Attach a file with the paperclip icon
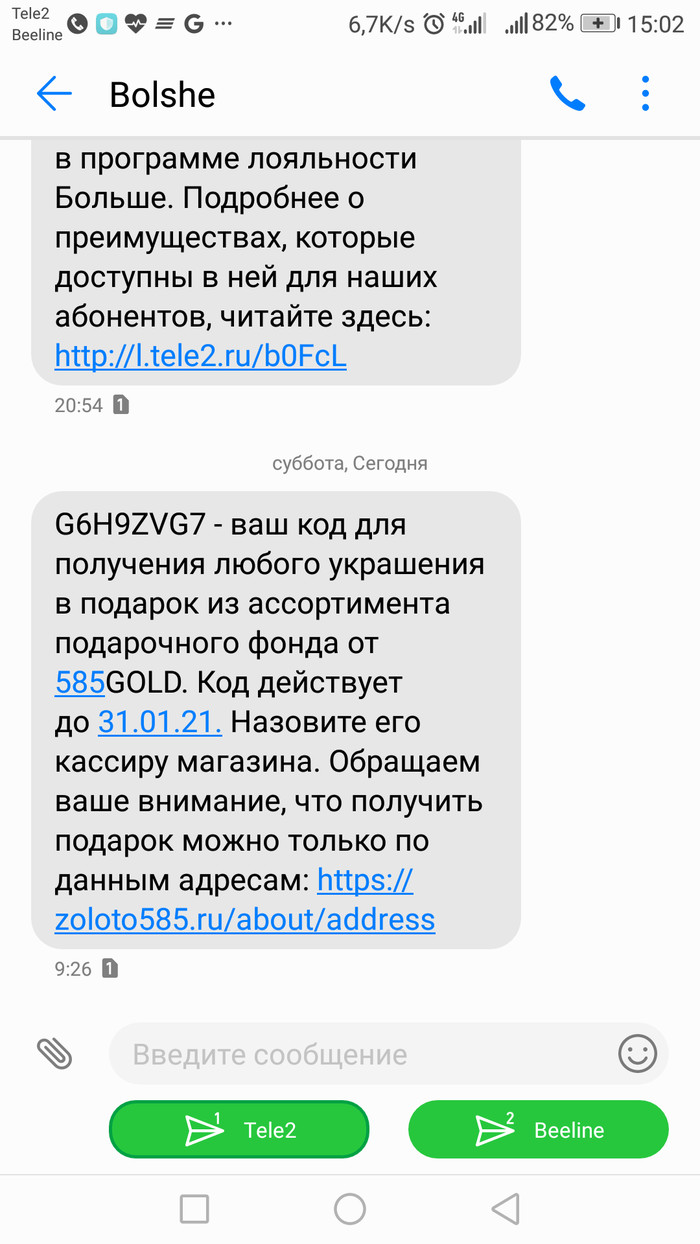700x1244 pixels. 55,1052
